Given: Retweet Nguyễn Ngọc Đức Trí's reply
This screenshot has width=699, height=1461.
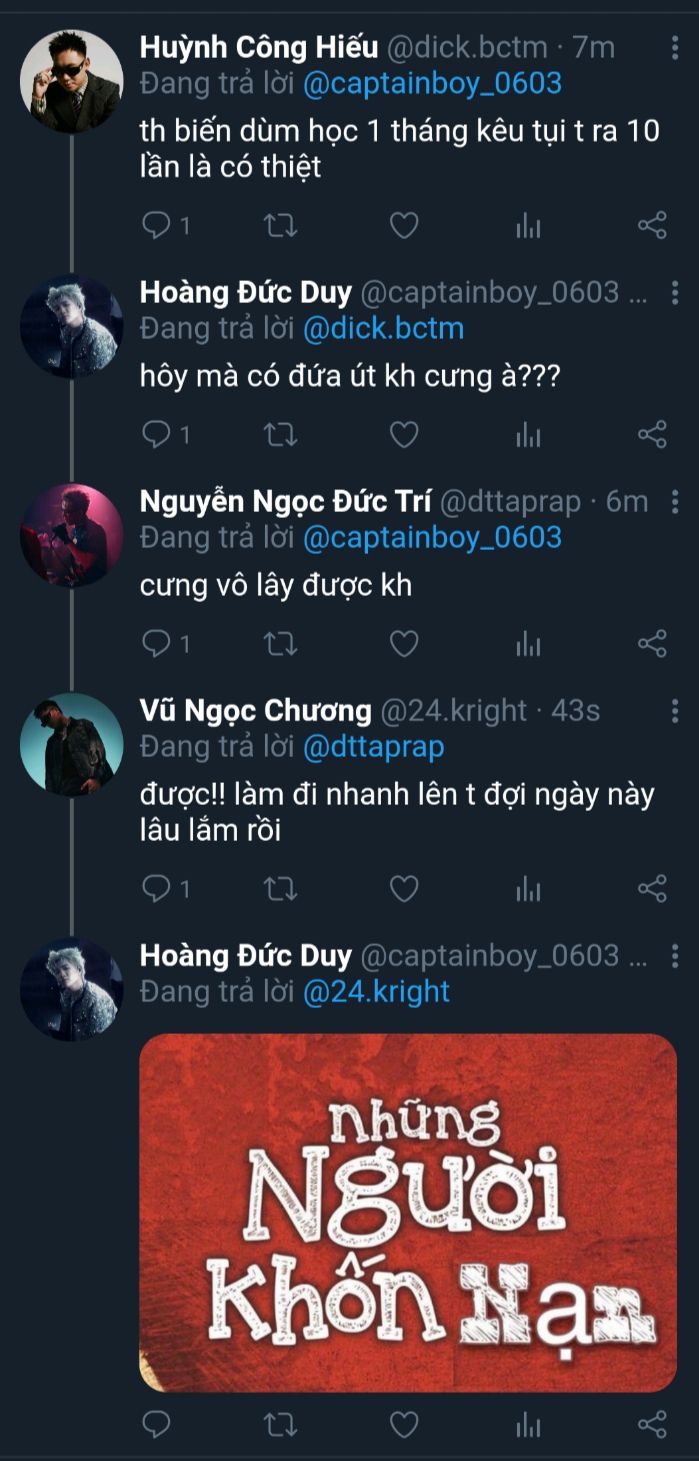Looking at the screenshot, I should [280, 643].
